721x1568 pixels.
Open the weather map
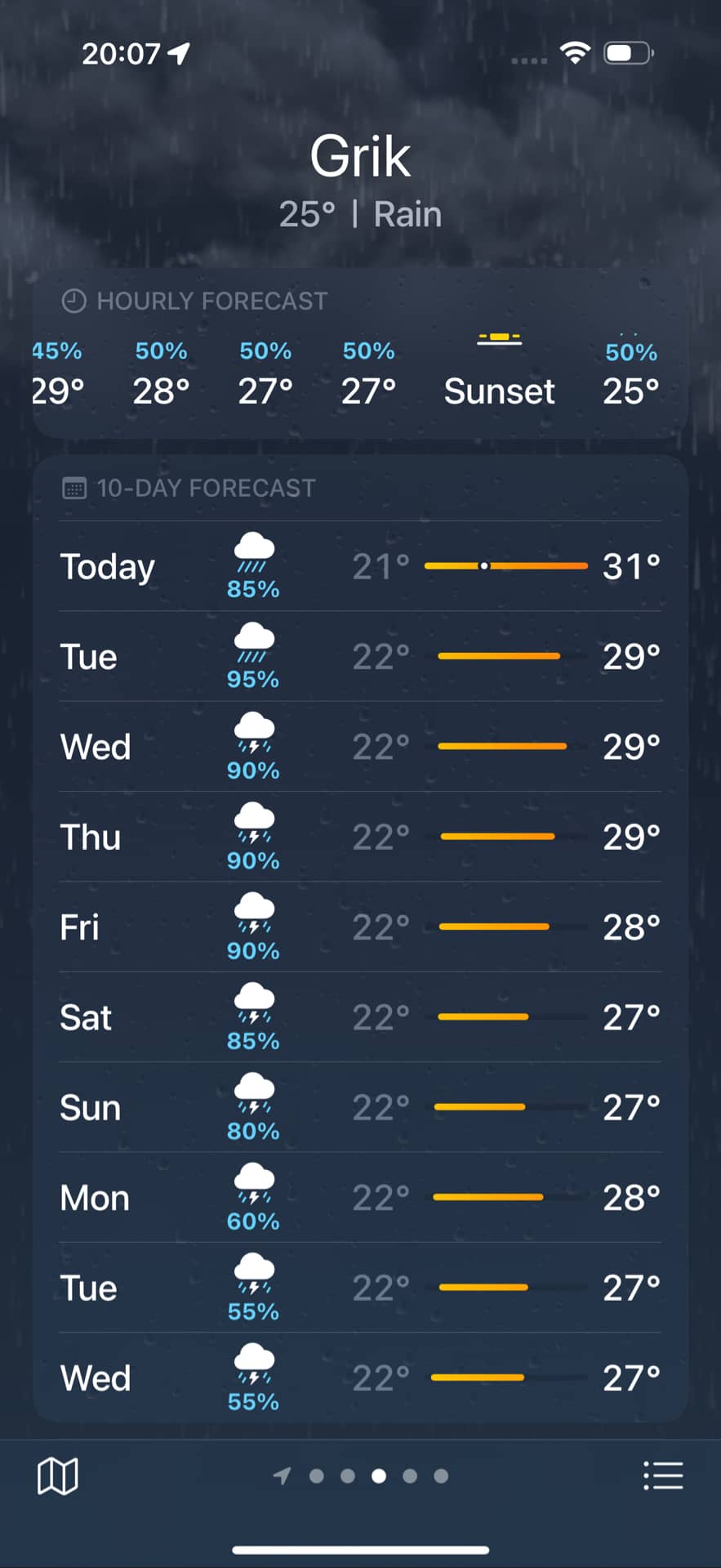(57, 1476)
